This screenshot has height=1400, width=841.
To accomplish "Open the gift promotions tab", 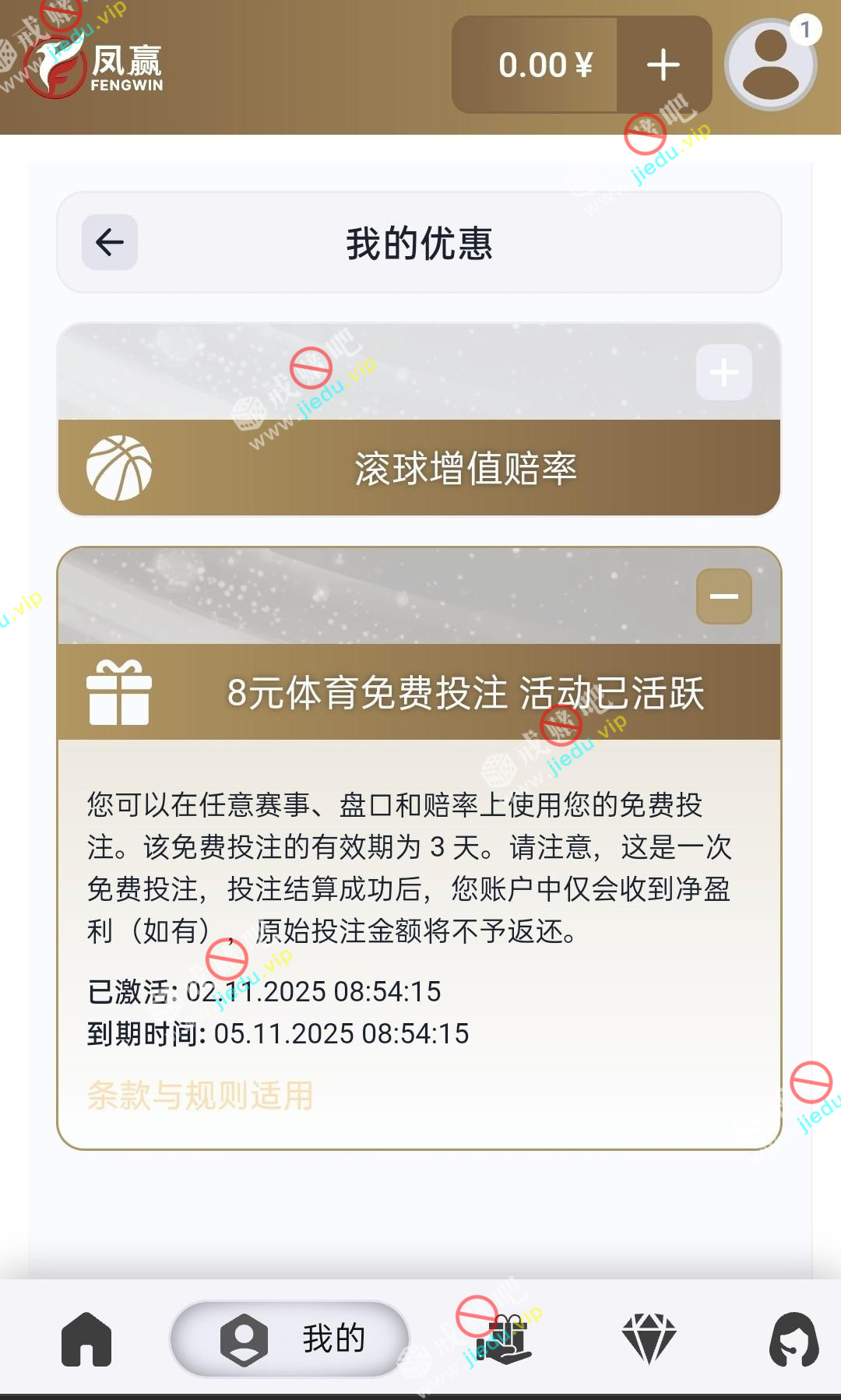I will [x=506, y=1339].
